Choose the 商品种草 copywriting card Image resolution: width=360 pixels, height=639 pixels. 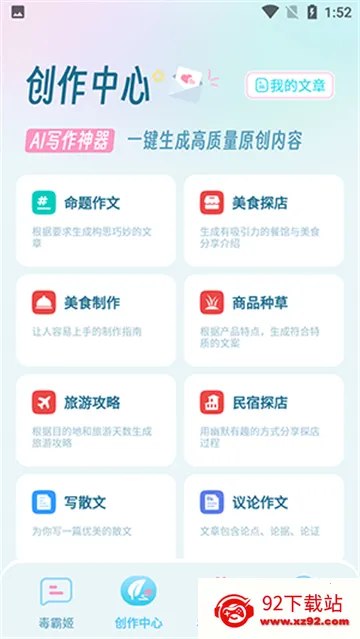coord(264,320)
